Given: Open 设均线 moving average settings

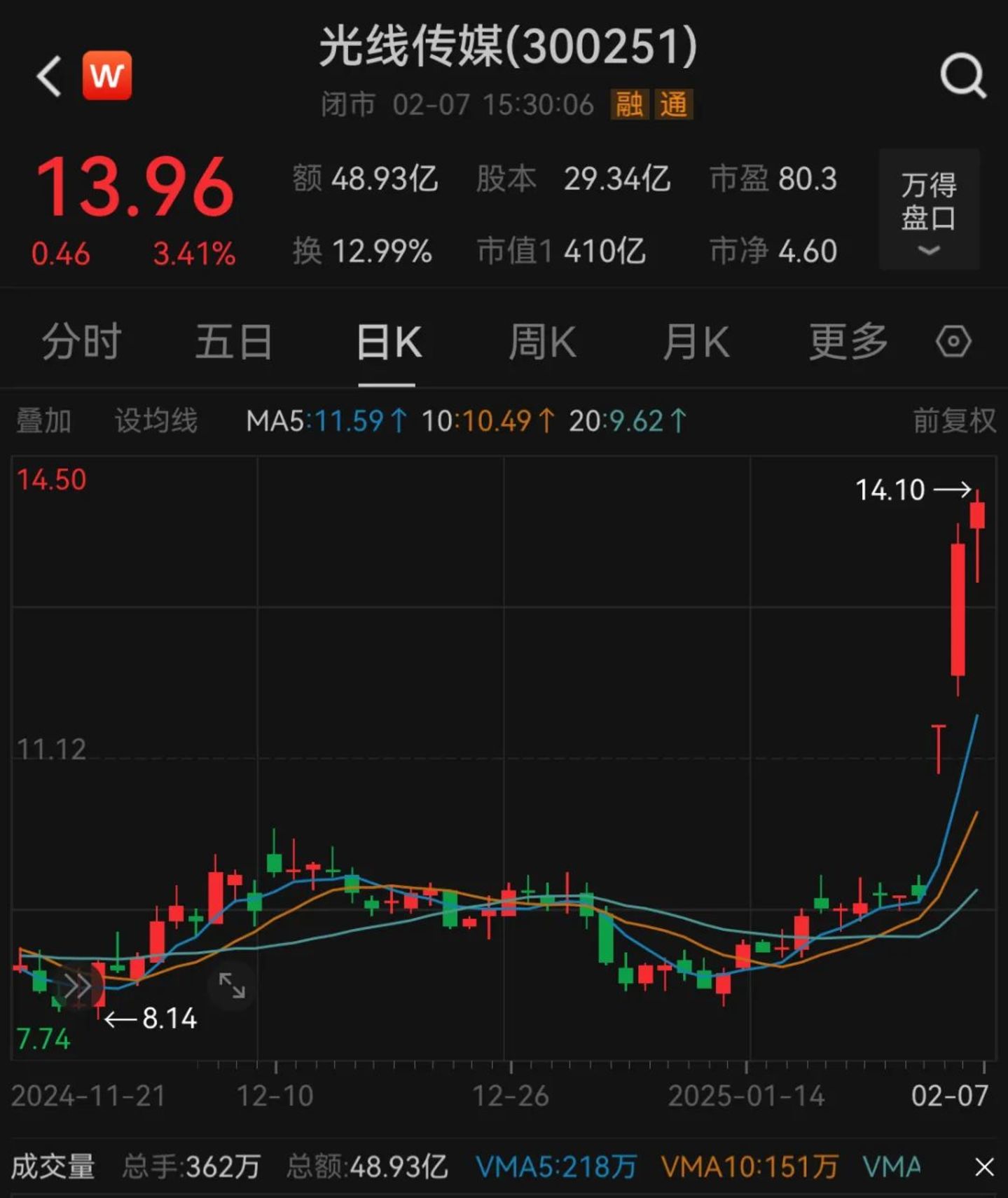Looking at the screenshot, I should pos(156,421).
